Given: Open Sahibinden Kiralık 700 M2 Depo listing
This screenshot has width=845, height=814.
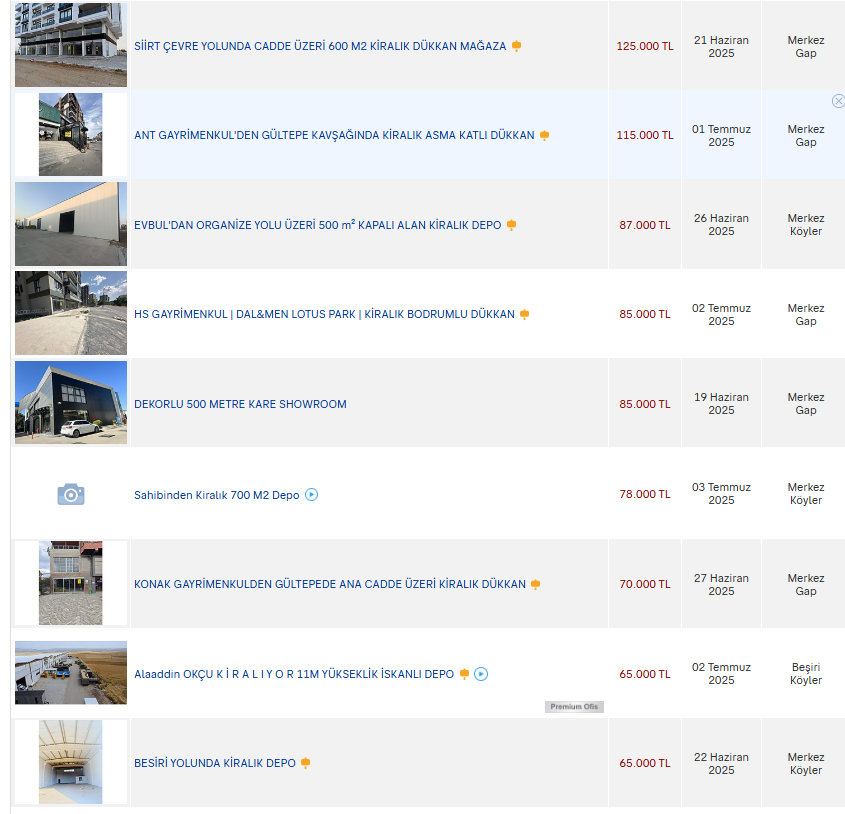Looking at the screenshot, I should [217, 495].
